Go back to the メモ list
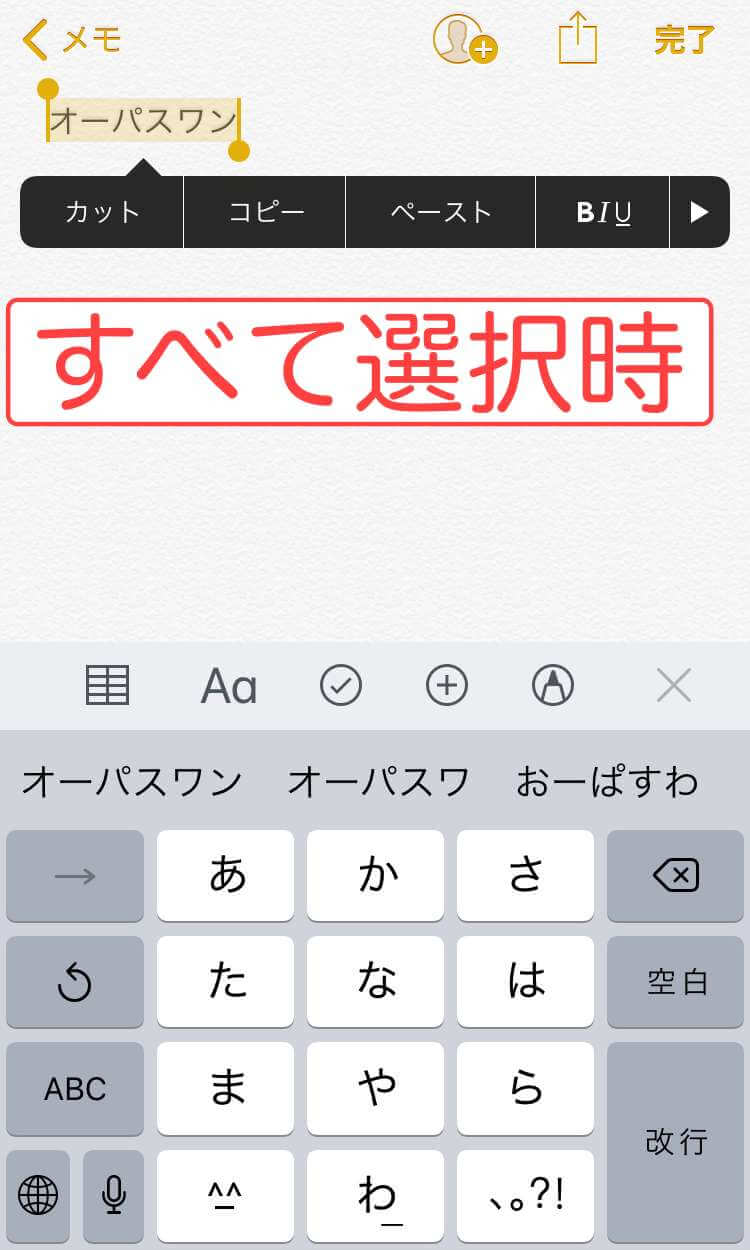Image resolution: width=750 pixels, height=1250 pixels. click(x=71, y=40)
